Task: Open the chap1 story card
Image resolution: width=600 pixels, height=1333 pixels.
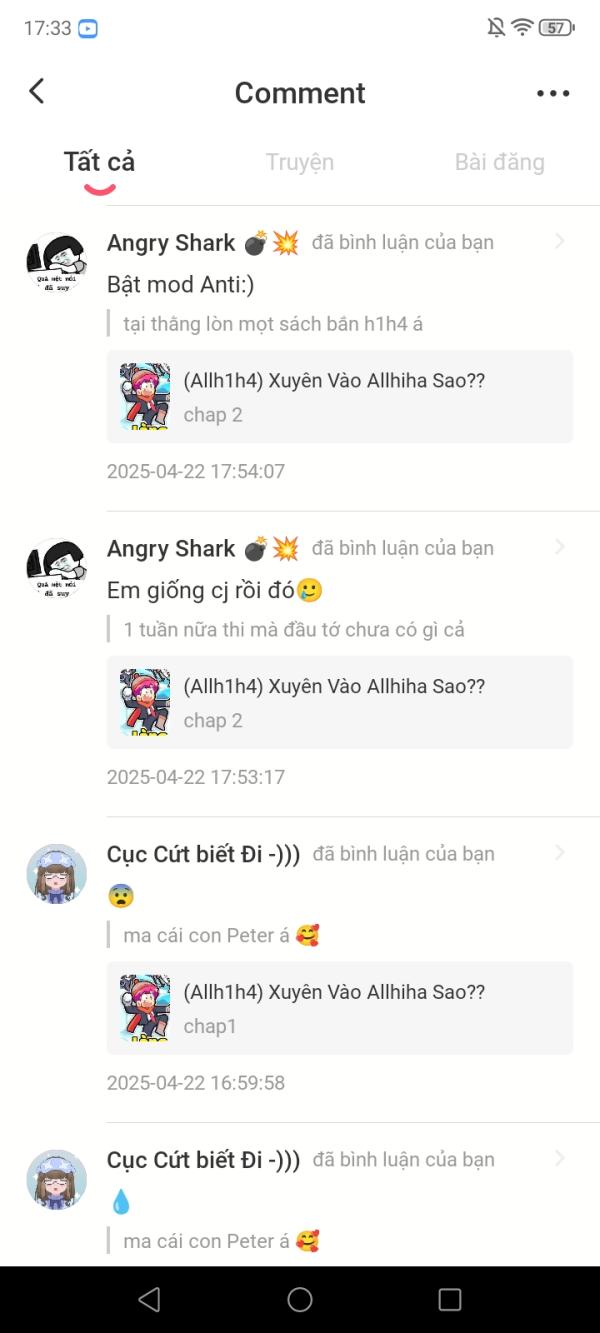Action: click(339, 1008)
